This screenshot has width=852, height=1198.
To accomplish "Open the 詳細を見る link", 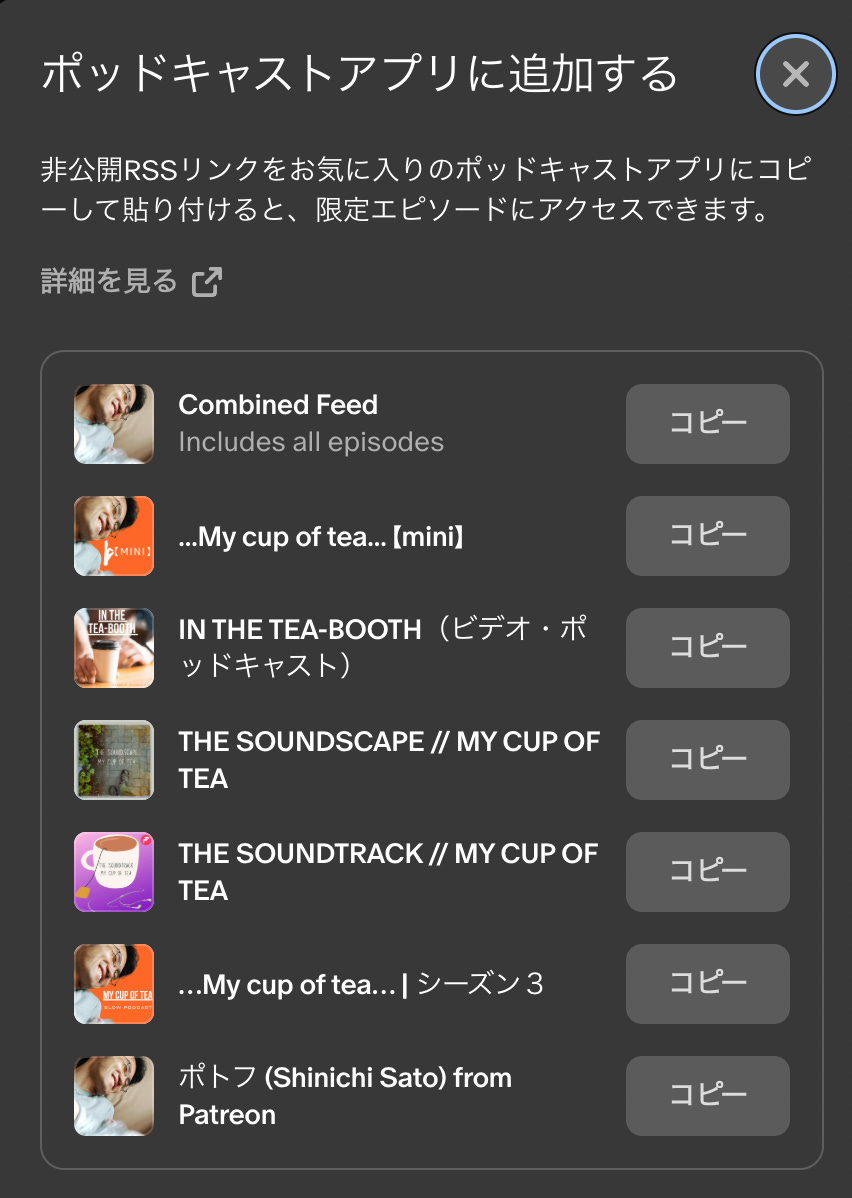I will tap(131, 281).
